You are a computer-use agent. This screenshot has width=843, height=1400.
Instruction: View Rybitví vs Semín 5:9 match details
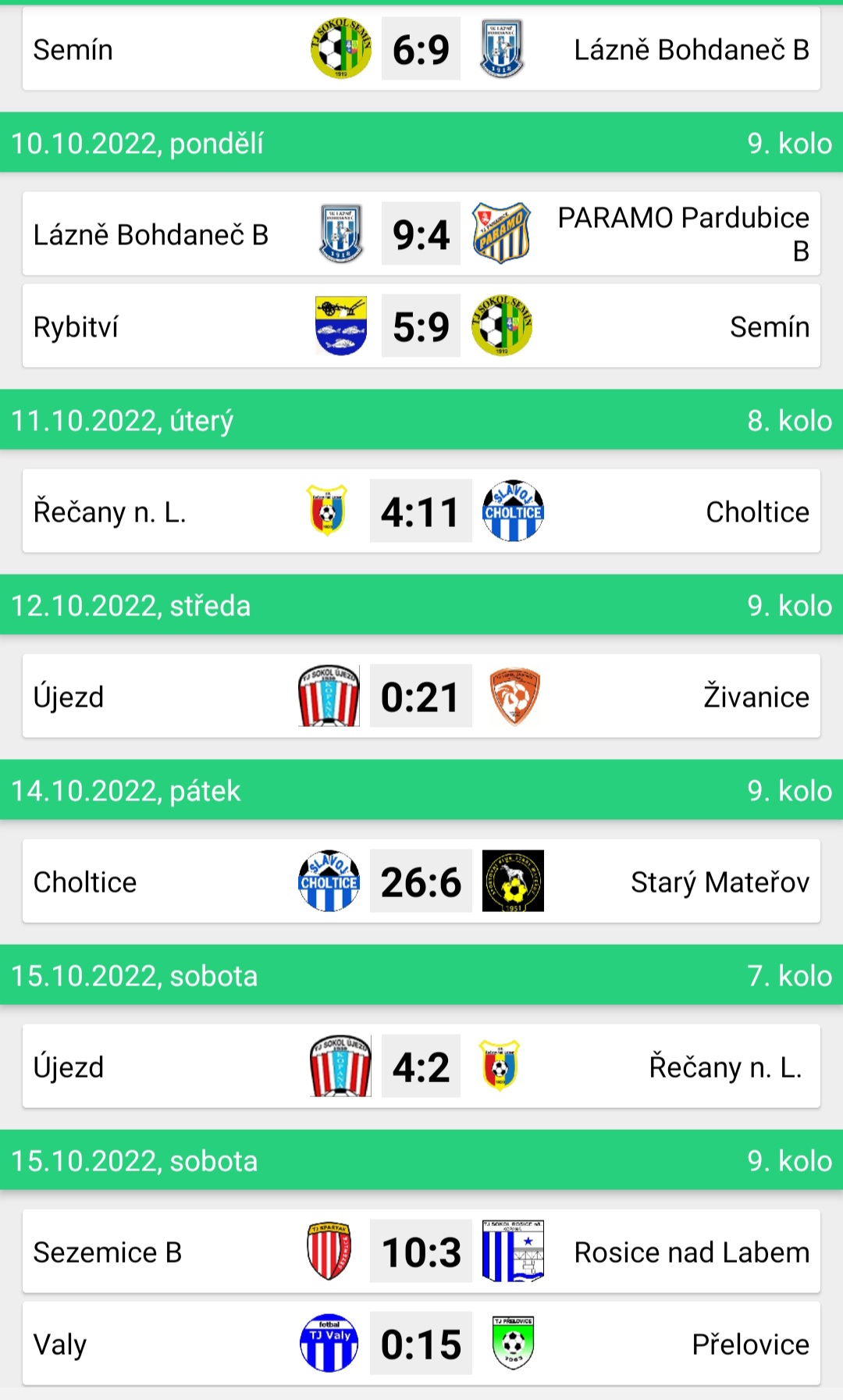point(421,326)
